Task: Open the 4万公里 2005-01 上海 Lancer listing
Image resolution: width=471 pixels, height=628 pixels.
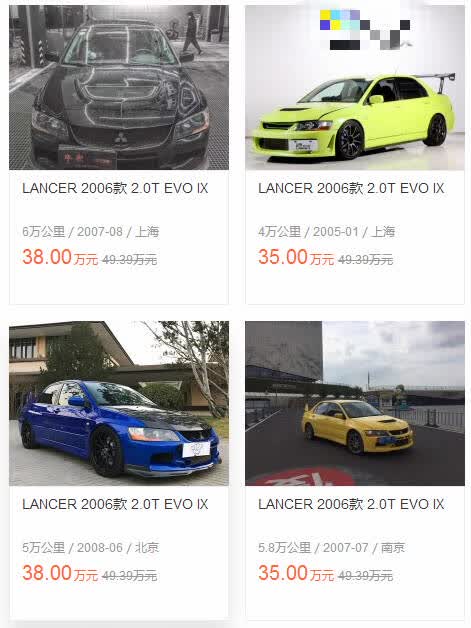Action: 355,155
